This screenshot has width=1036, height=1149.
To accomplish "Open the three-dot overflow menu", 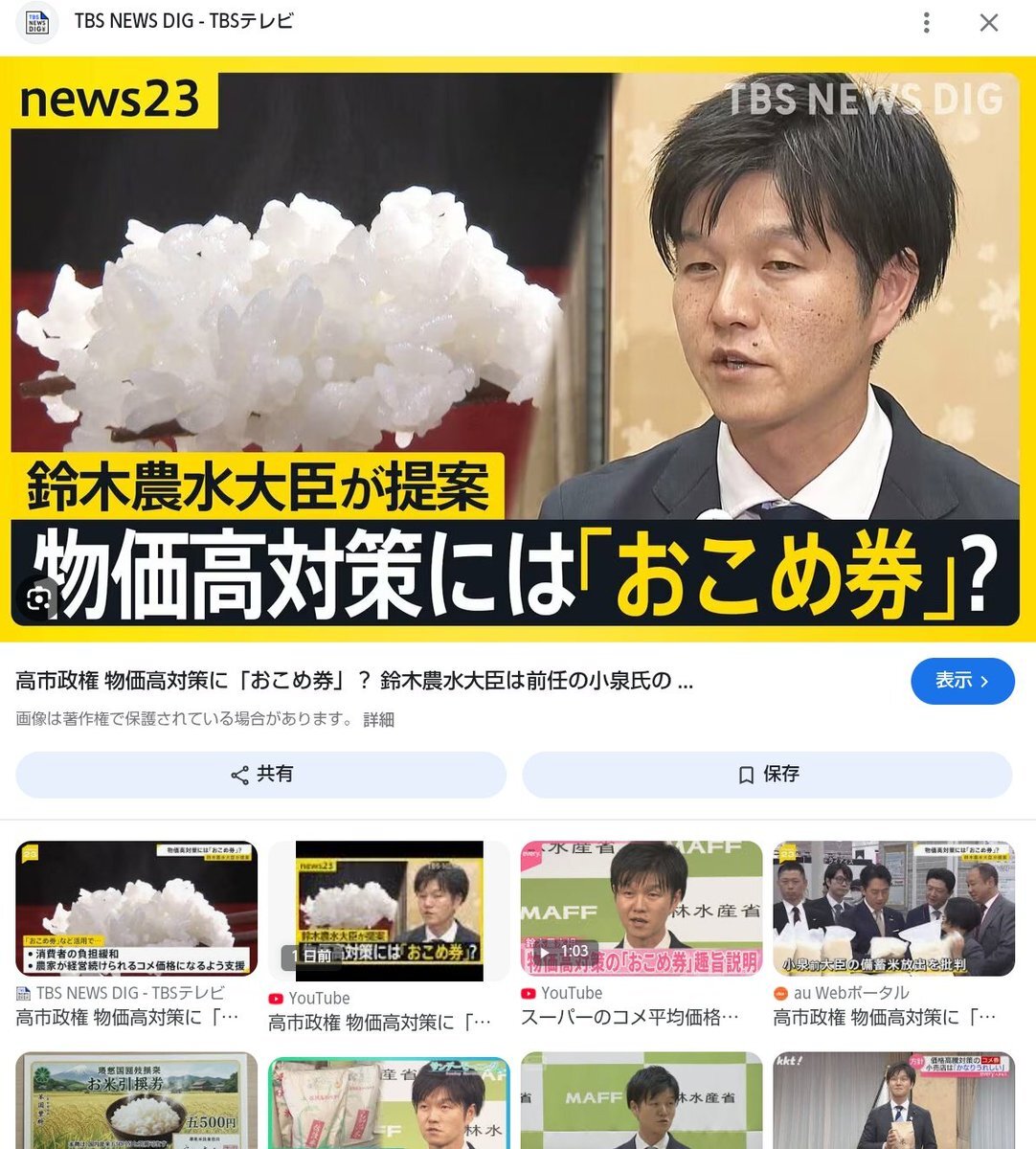I will coord(926,23).
